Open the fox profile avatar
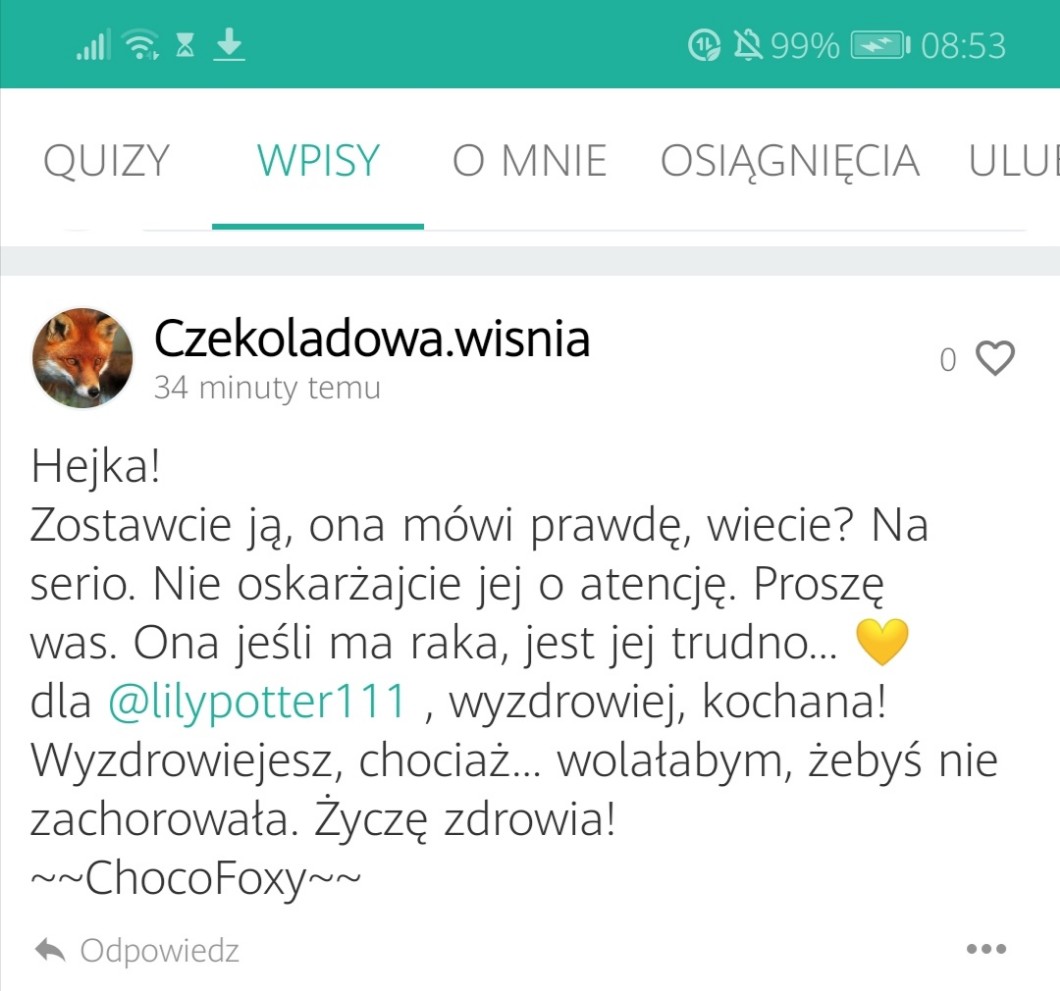This screenshot has height=991, width=1060. click(82, 358)
